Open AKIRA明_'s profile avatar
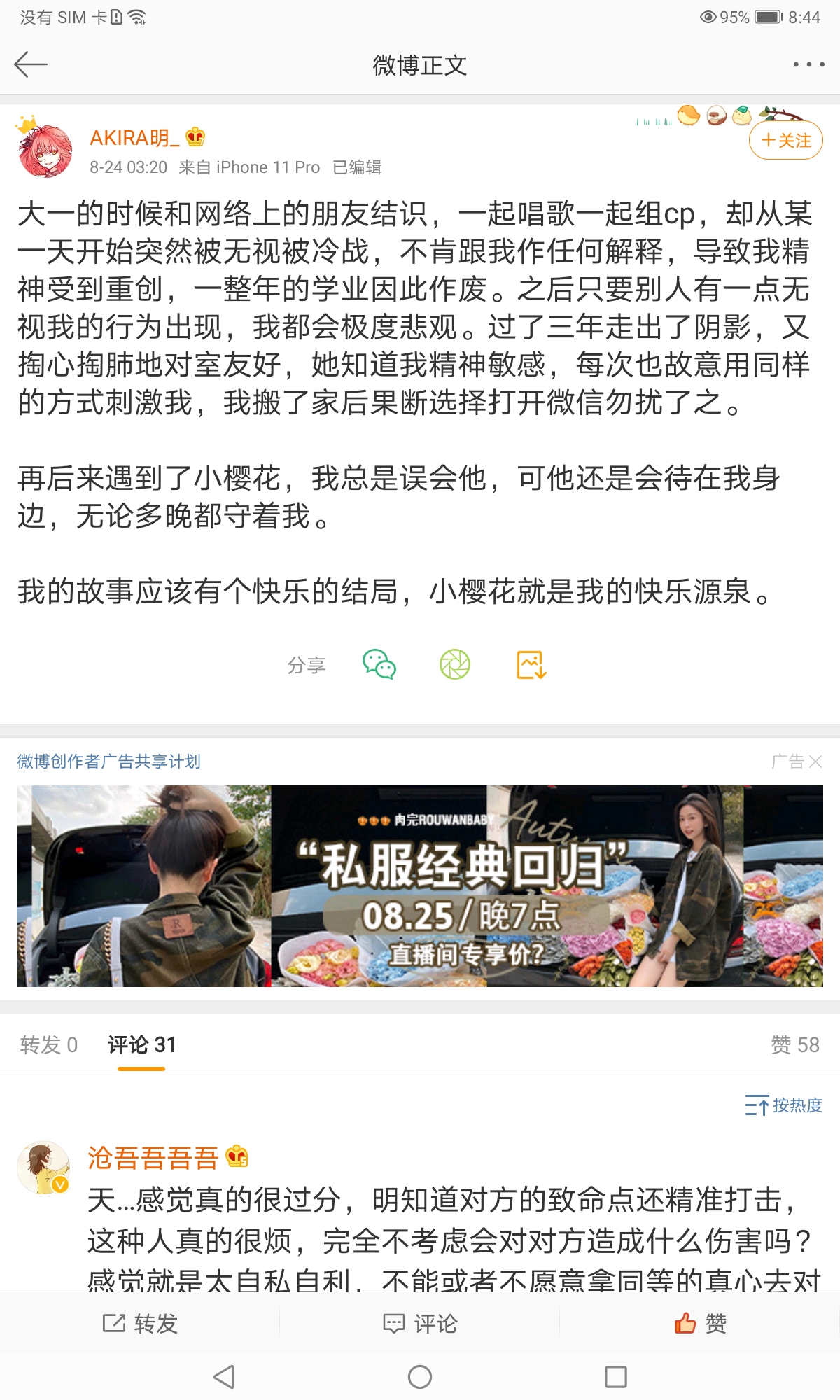This screenshot has height=1400, width=840. pyautogui.click(x=45, y=150)
